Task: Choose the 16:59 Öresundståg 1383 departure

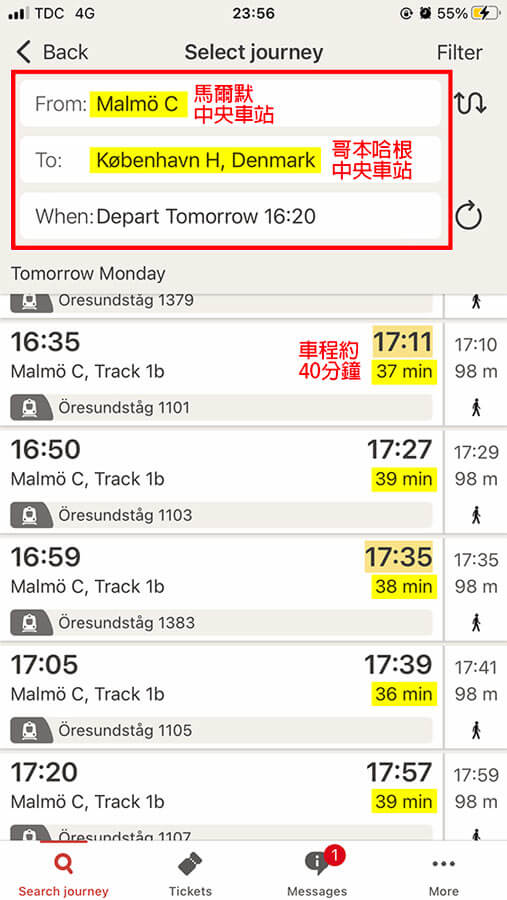Action: [222, 588]
